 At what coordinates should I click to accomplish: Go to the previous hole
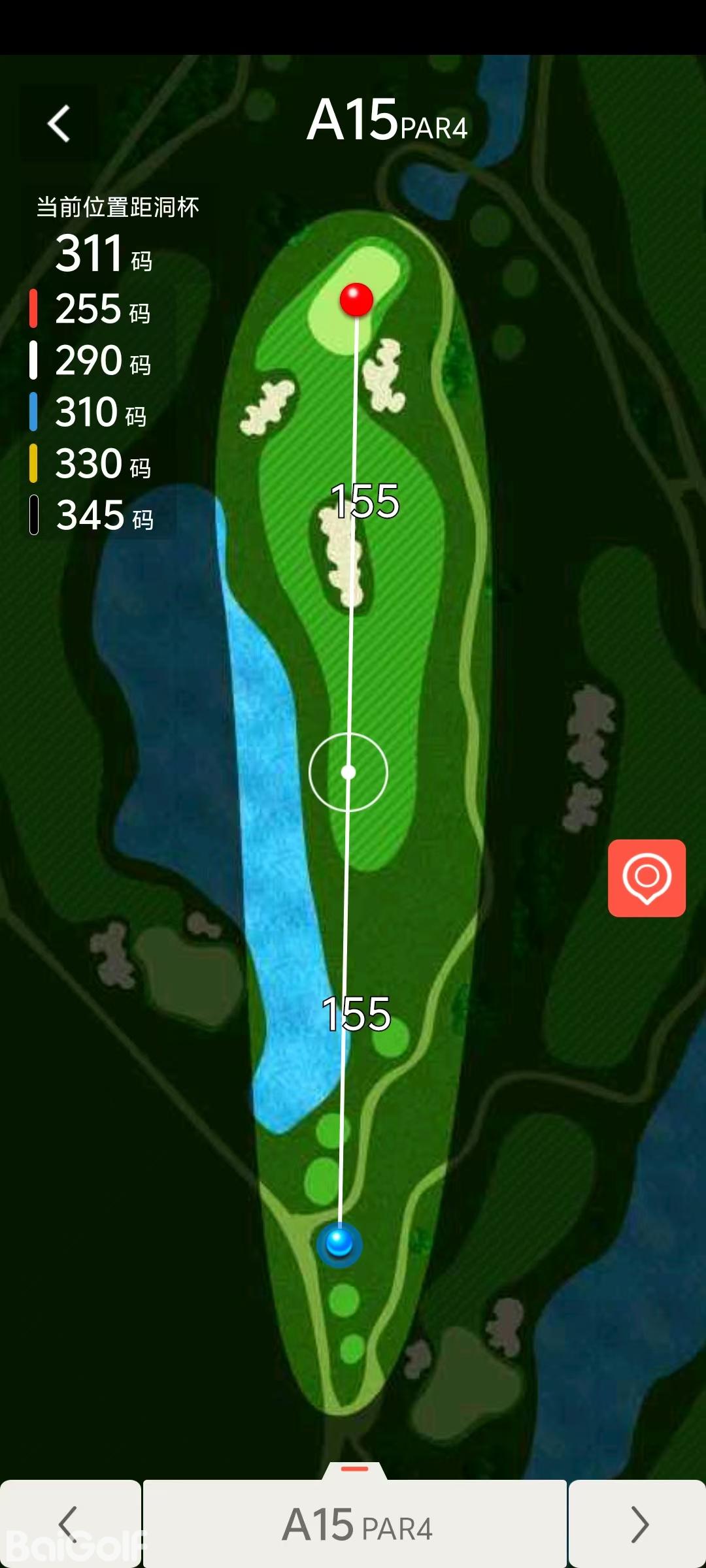coord(69,1524)
